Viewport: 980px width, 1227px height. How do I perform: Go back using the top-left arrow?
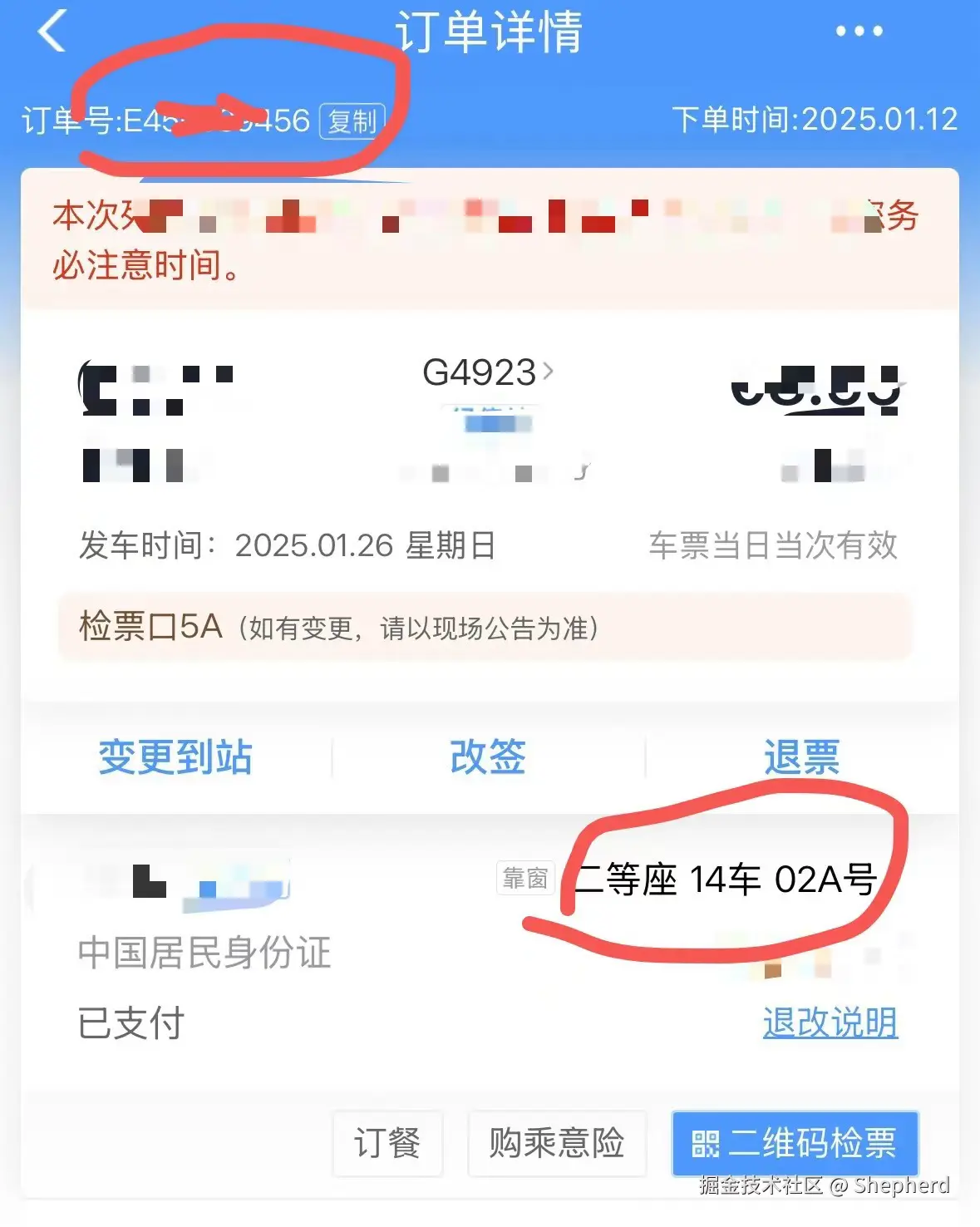(x=52, y=33)
